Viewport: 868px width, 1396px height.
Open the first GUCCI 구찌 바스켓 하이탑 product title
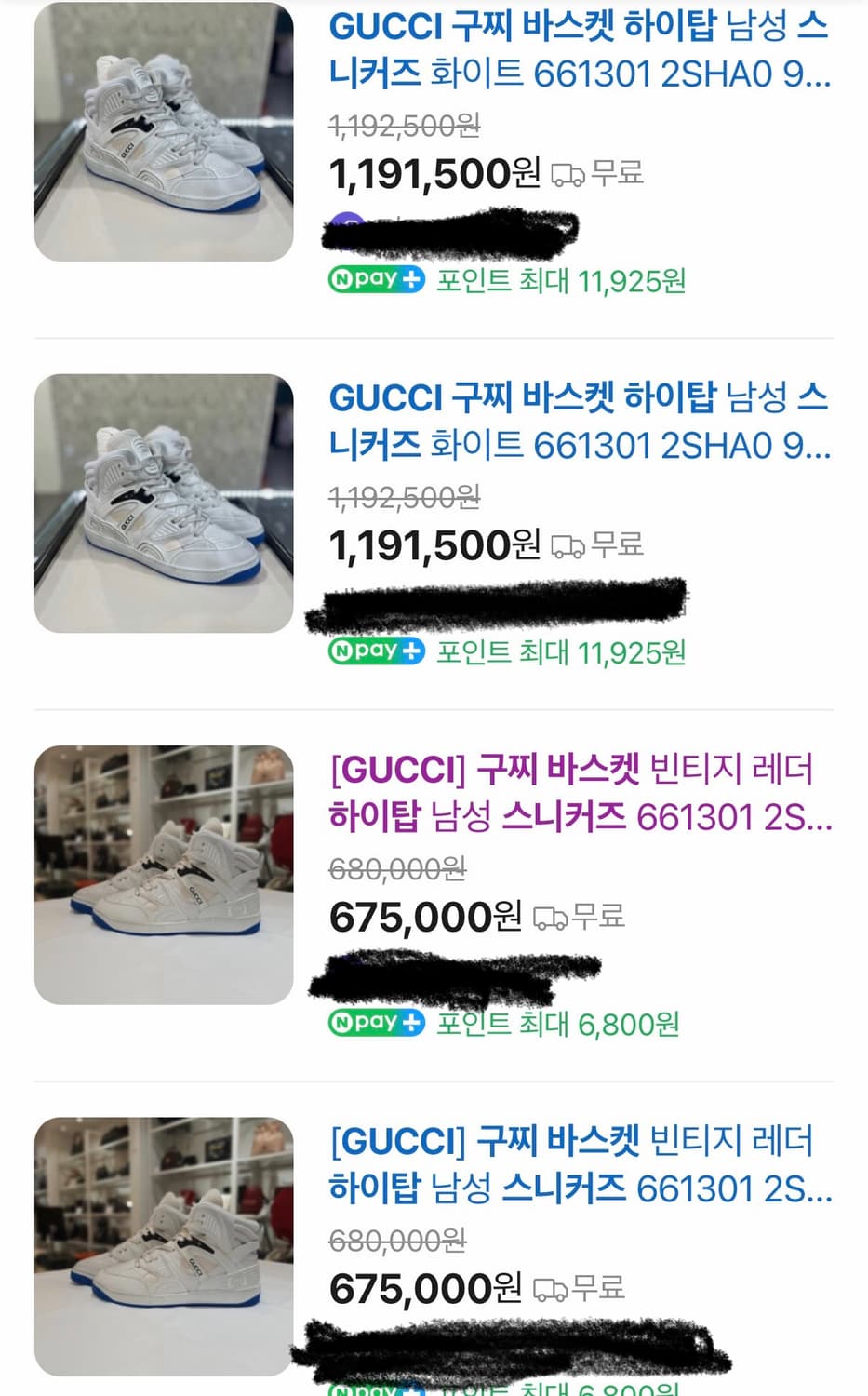pyautogui.click(x=577, y=51)
